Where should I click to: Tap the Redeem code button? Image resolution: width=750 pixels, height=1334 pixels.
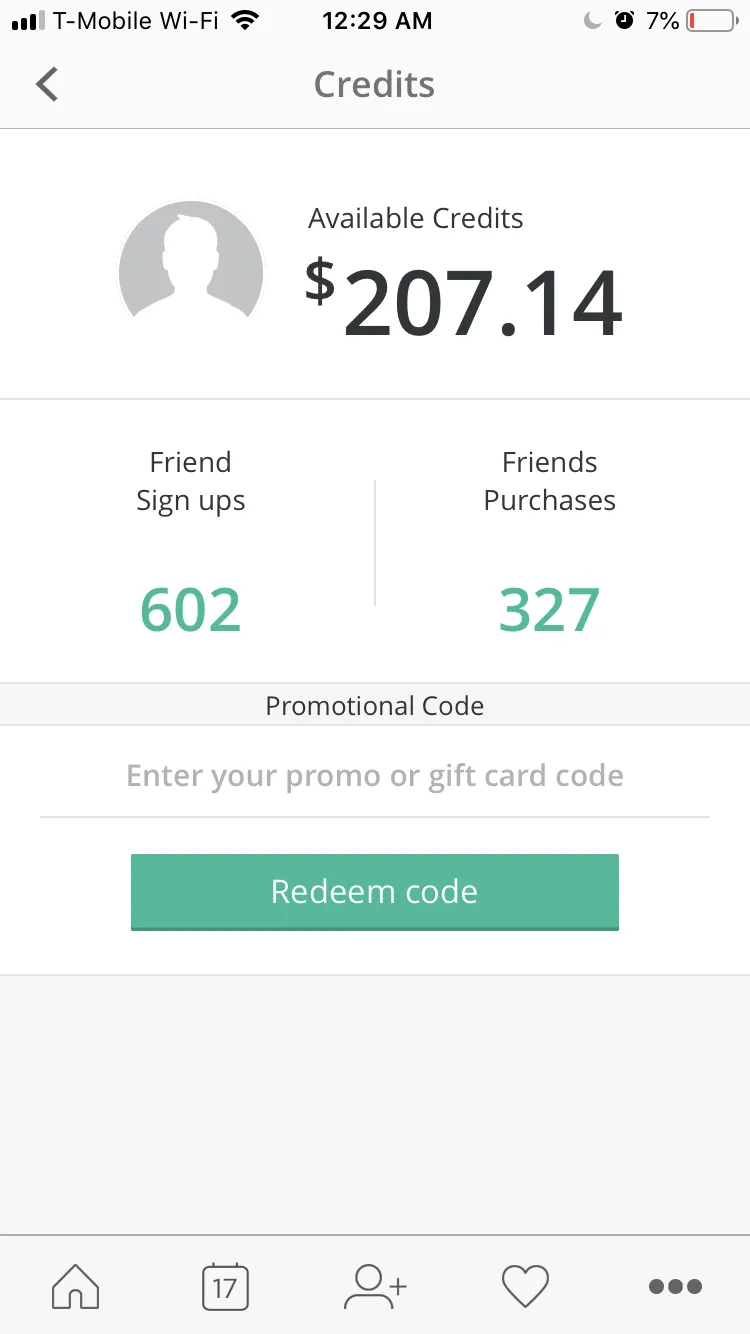point(375,892)
